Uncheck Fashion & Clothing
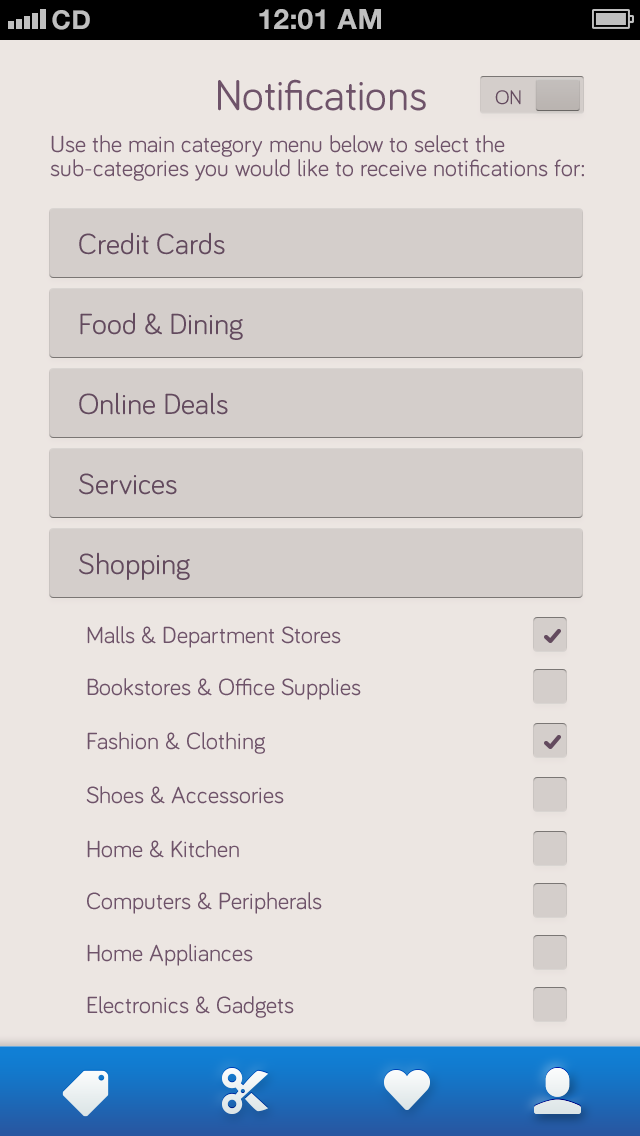The height and width of the screenshot is (1136, 640). point(550,741)
